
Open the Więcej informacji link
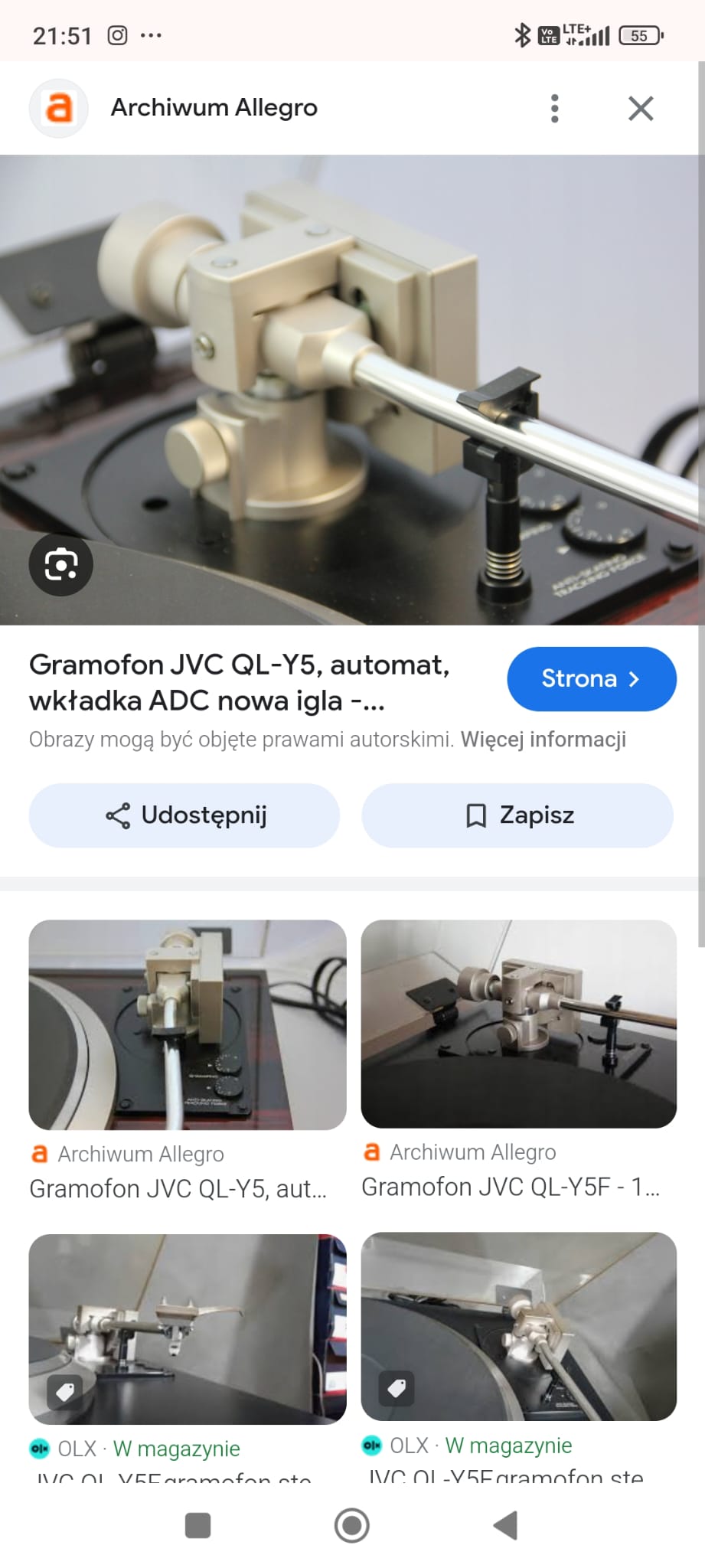click(543, 740)
